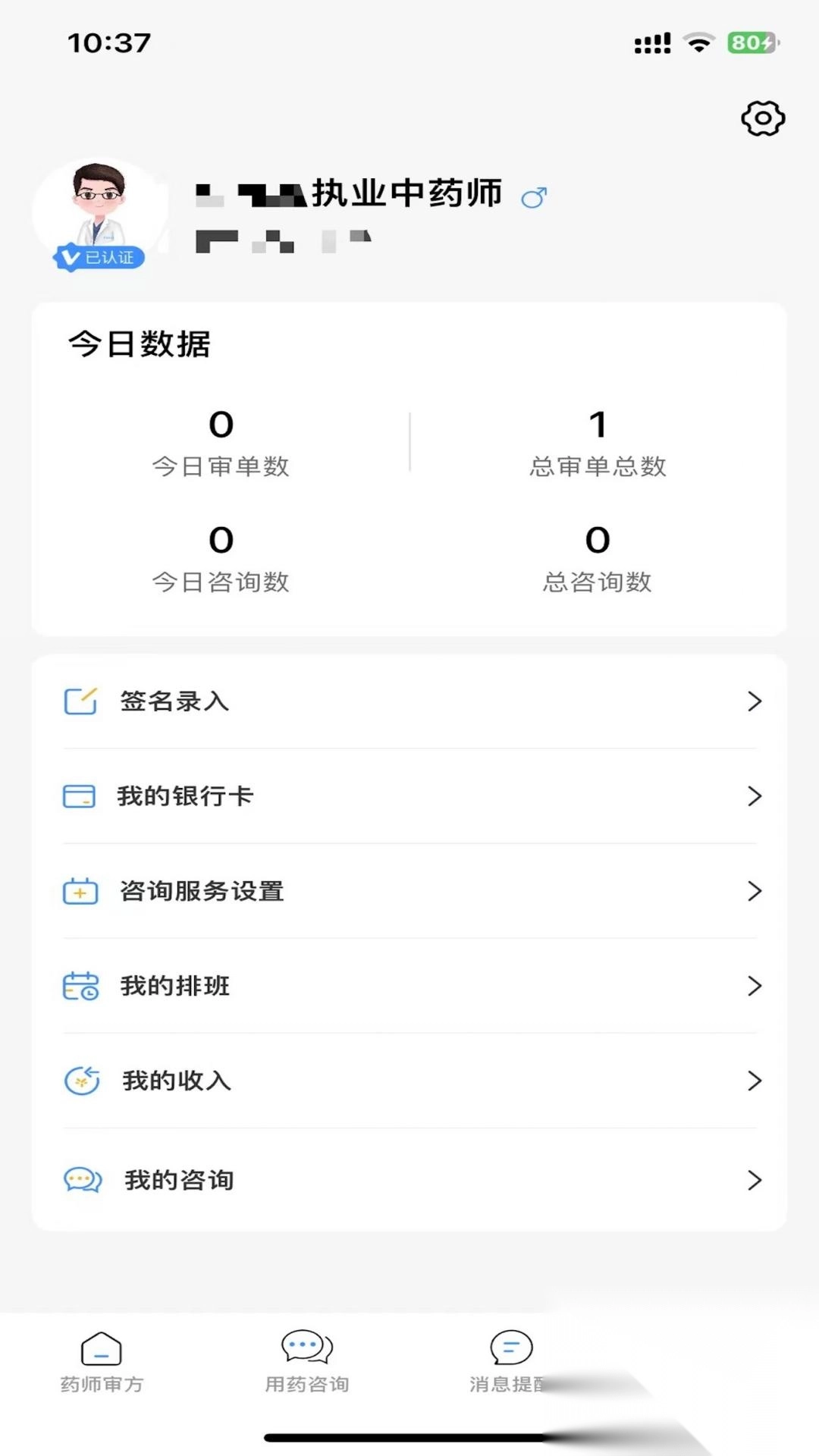Open 咨询服务设置

pyautogui.click(x=202, y=892)
